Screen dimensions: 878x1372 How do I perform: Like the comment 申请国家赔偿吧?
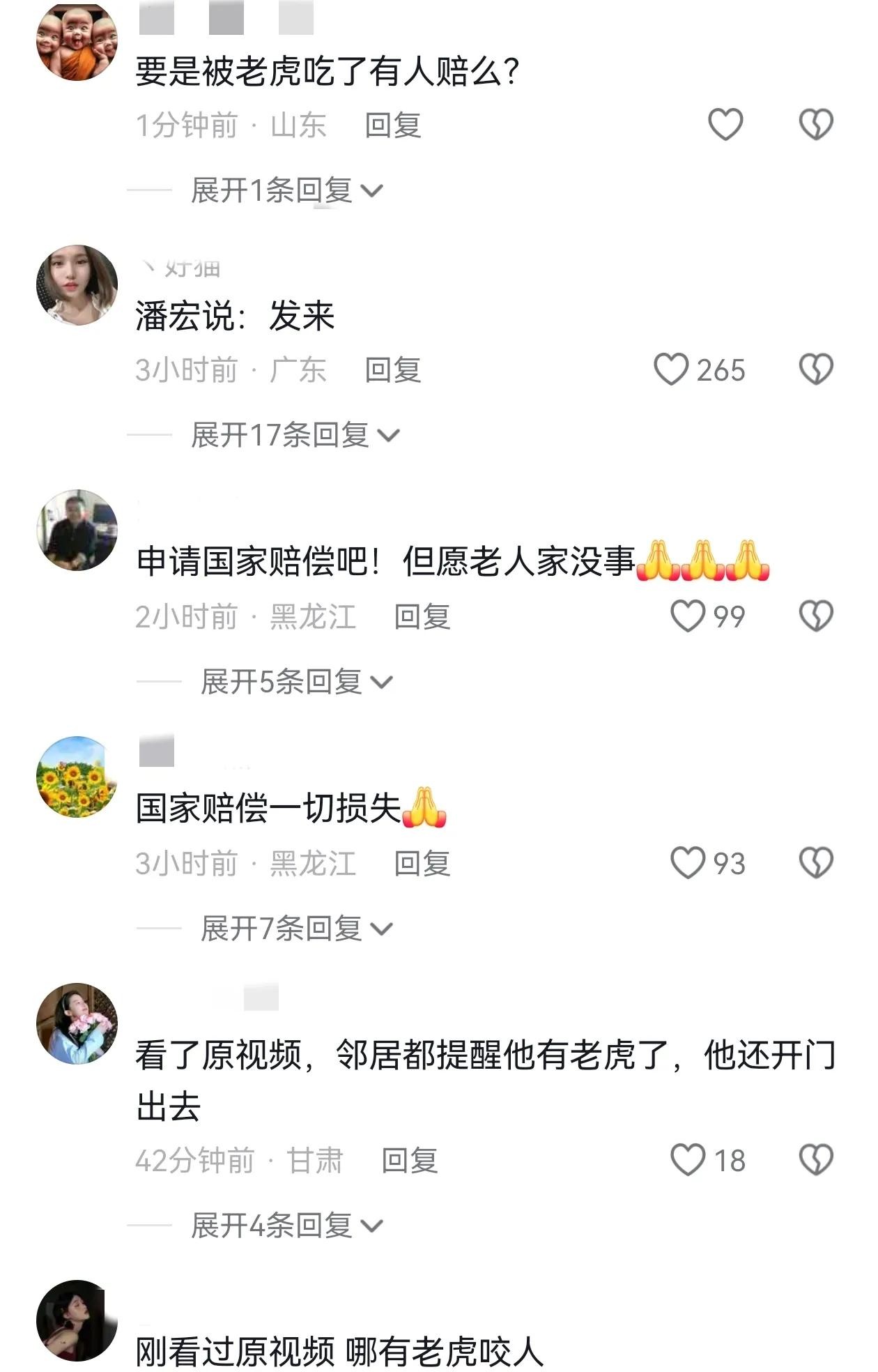[688, 616]
